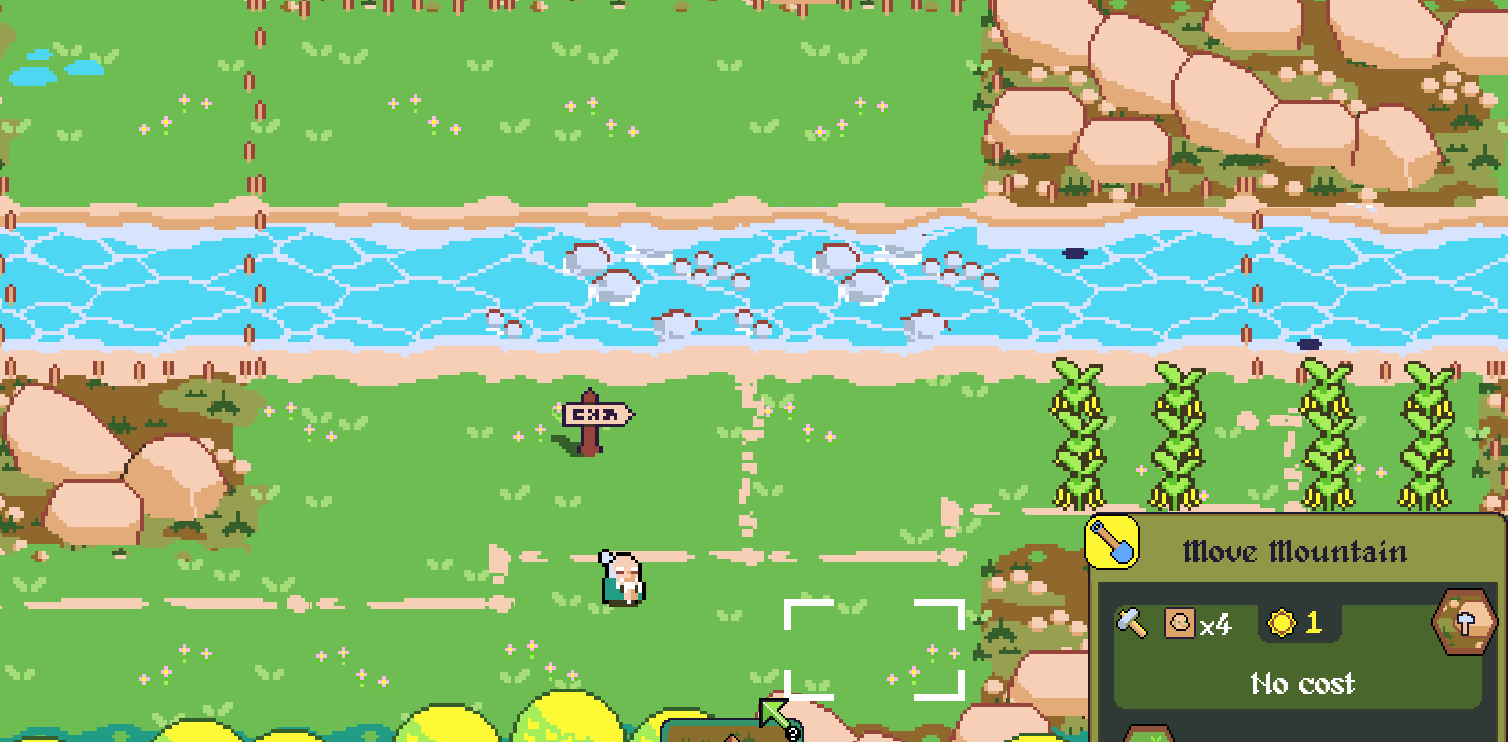
Task: Inspect the wooden signpost
Action: pyautogui.click(x=594, y=420)
